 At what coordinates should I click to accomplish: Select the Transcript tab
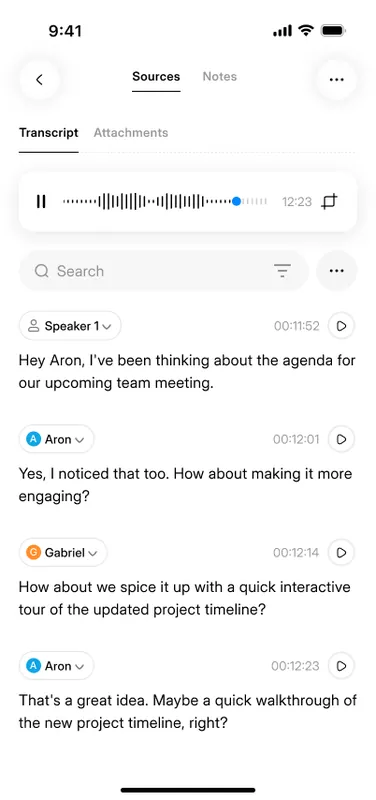tap(48, 133)
